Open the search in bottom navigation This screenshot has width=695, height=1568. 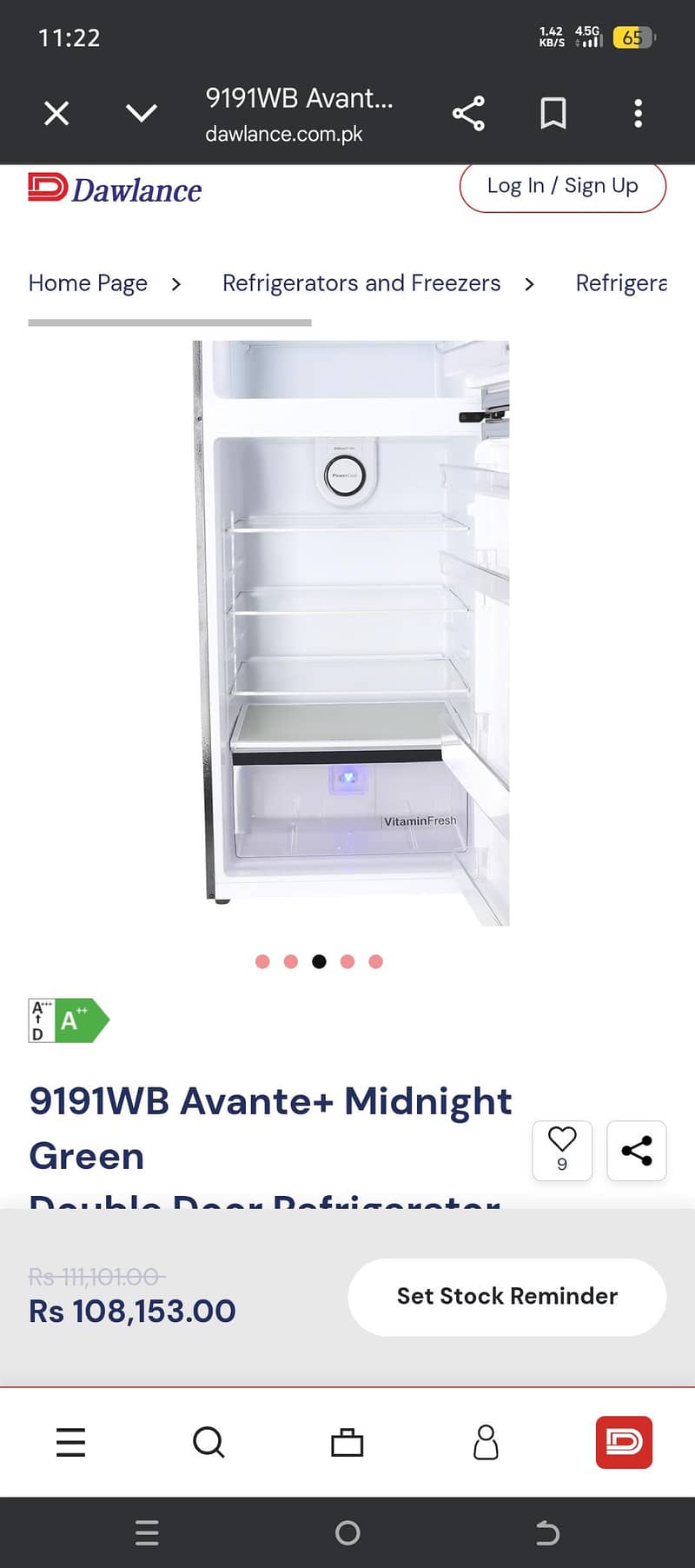pos(208,1443)
